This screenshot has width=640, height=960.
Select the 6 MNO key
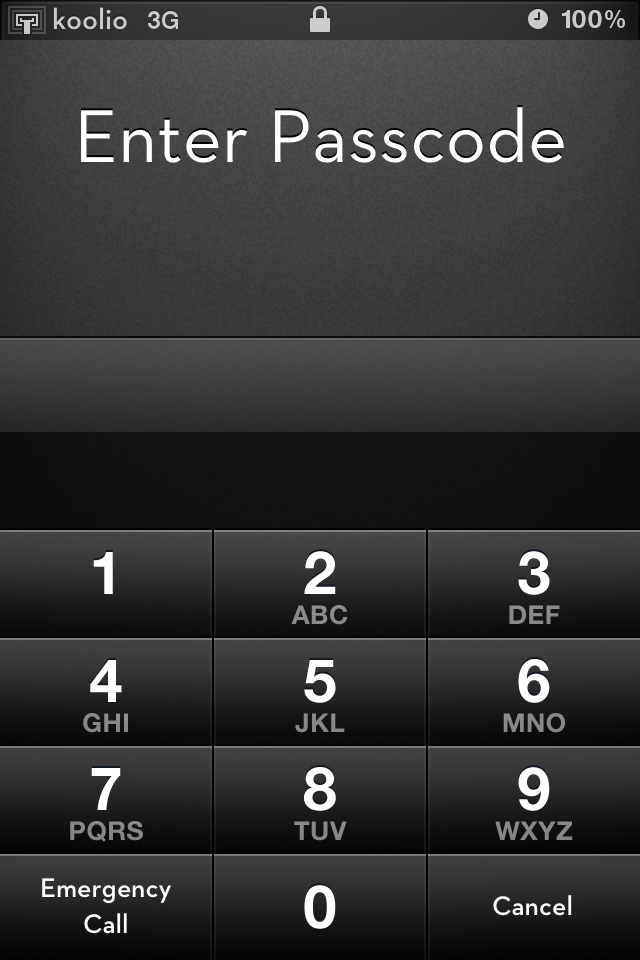click(x=533, y=694)
